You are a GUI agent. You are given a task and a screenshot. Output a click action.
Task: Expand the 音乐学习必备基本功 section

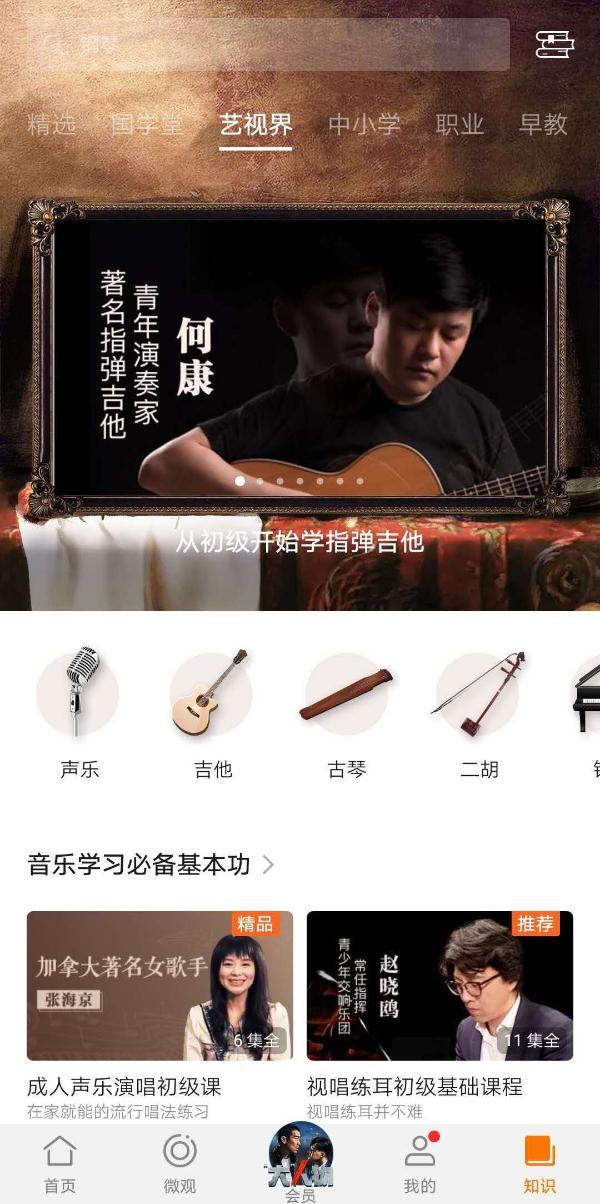click(x=150, y=865)
